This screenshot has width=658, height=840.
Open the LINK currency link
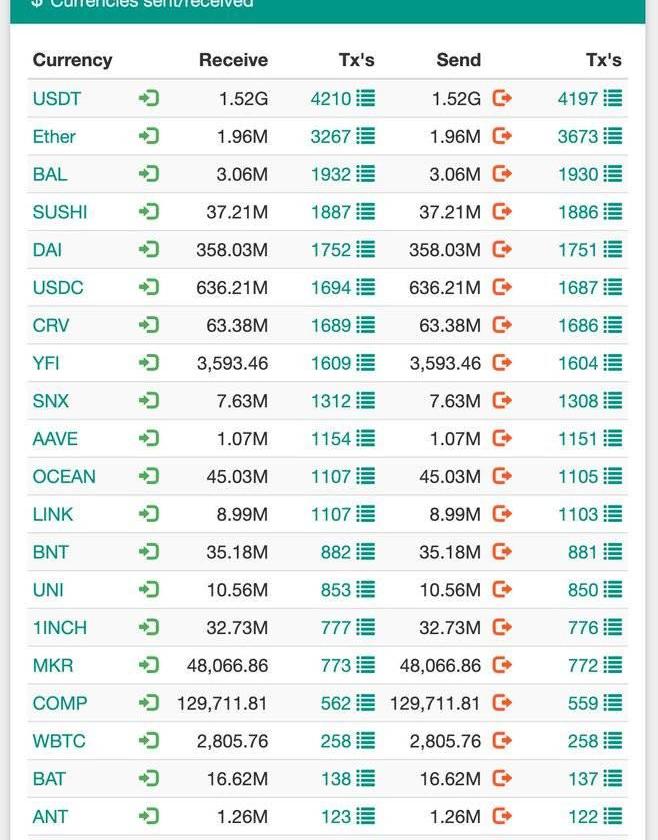(52, 514)
